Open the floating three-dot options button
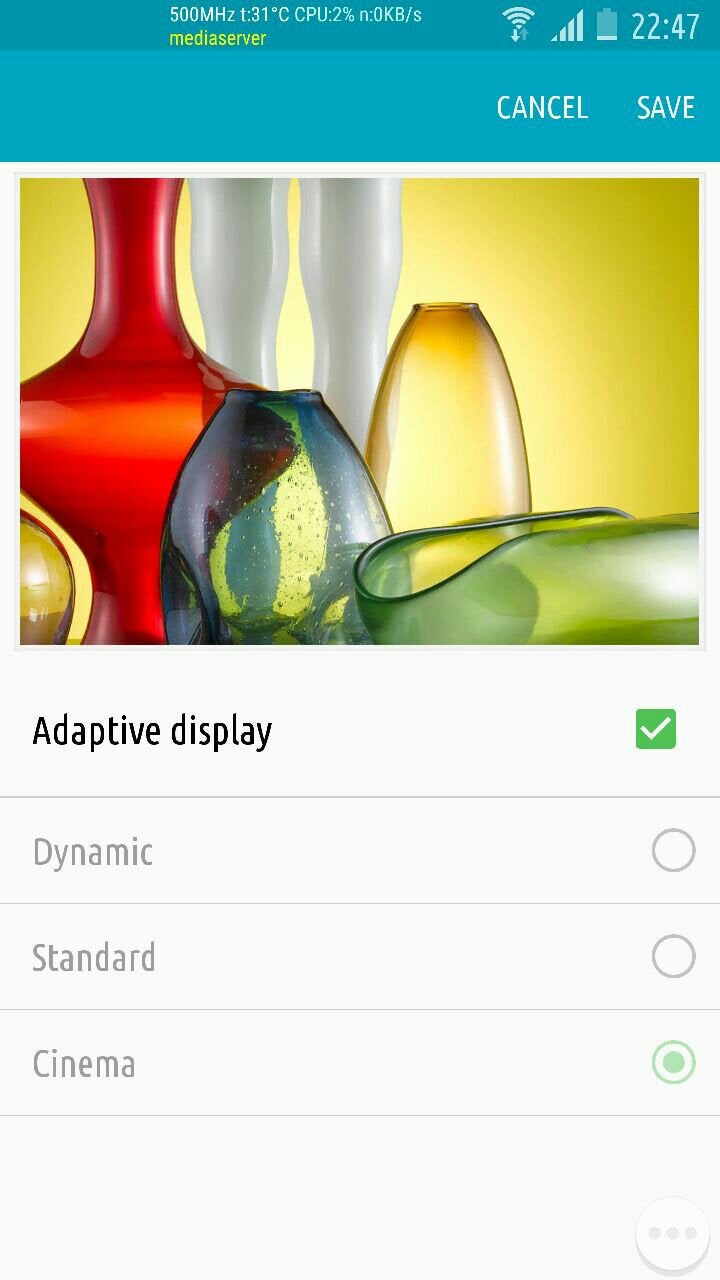The height and width of the screenshot is (1280, 720). point(671,1232)
